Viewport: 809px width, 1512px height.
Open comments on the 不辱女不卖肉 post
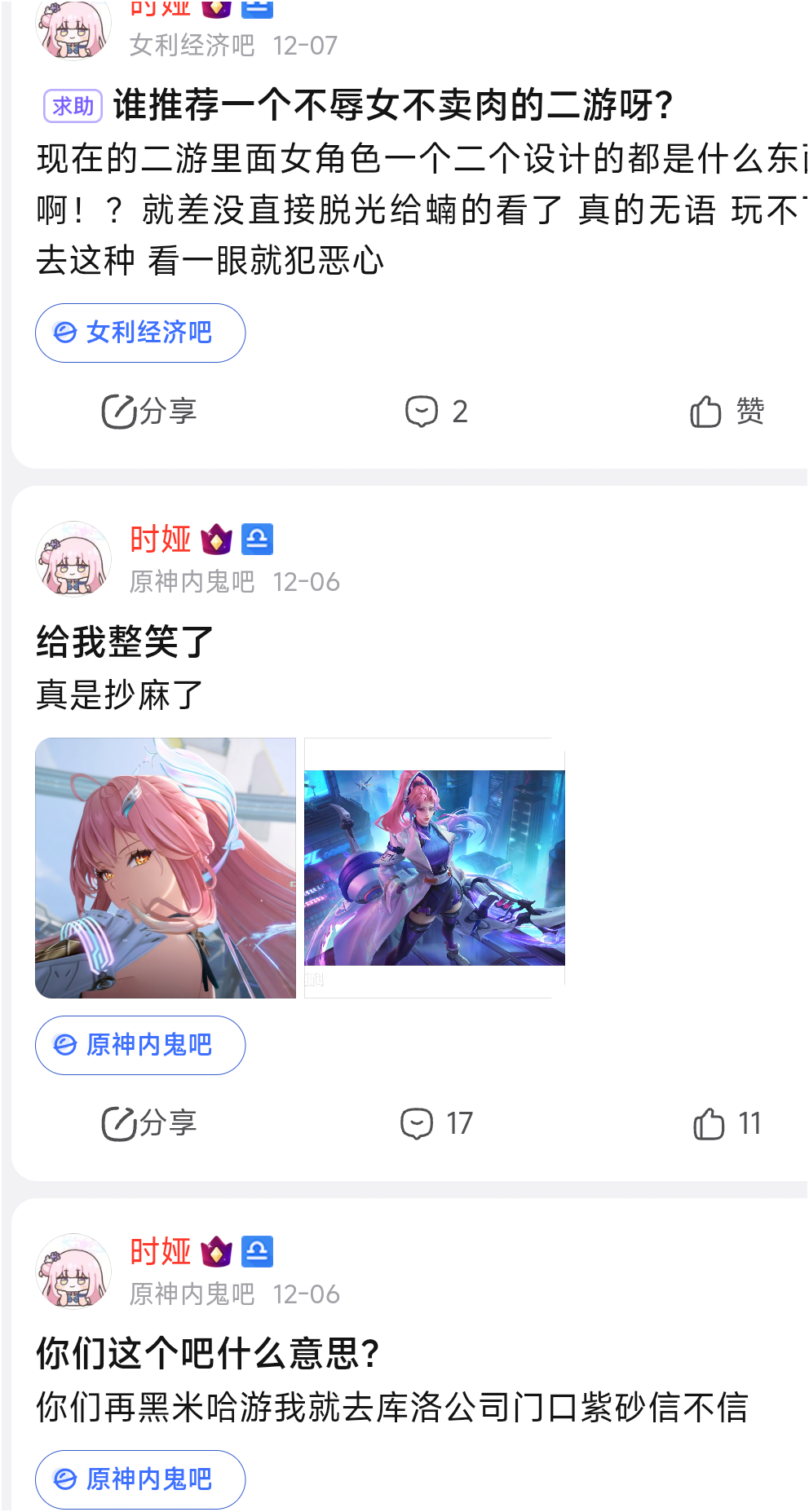pyautogui.click(x=436, y=412)
